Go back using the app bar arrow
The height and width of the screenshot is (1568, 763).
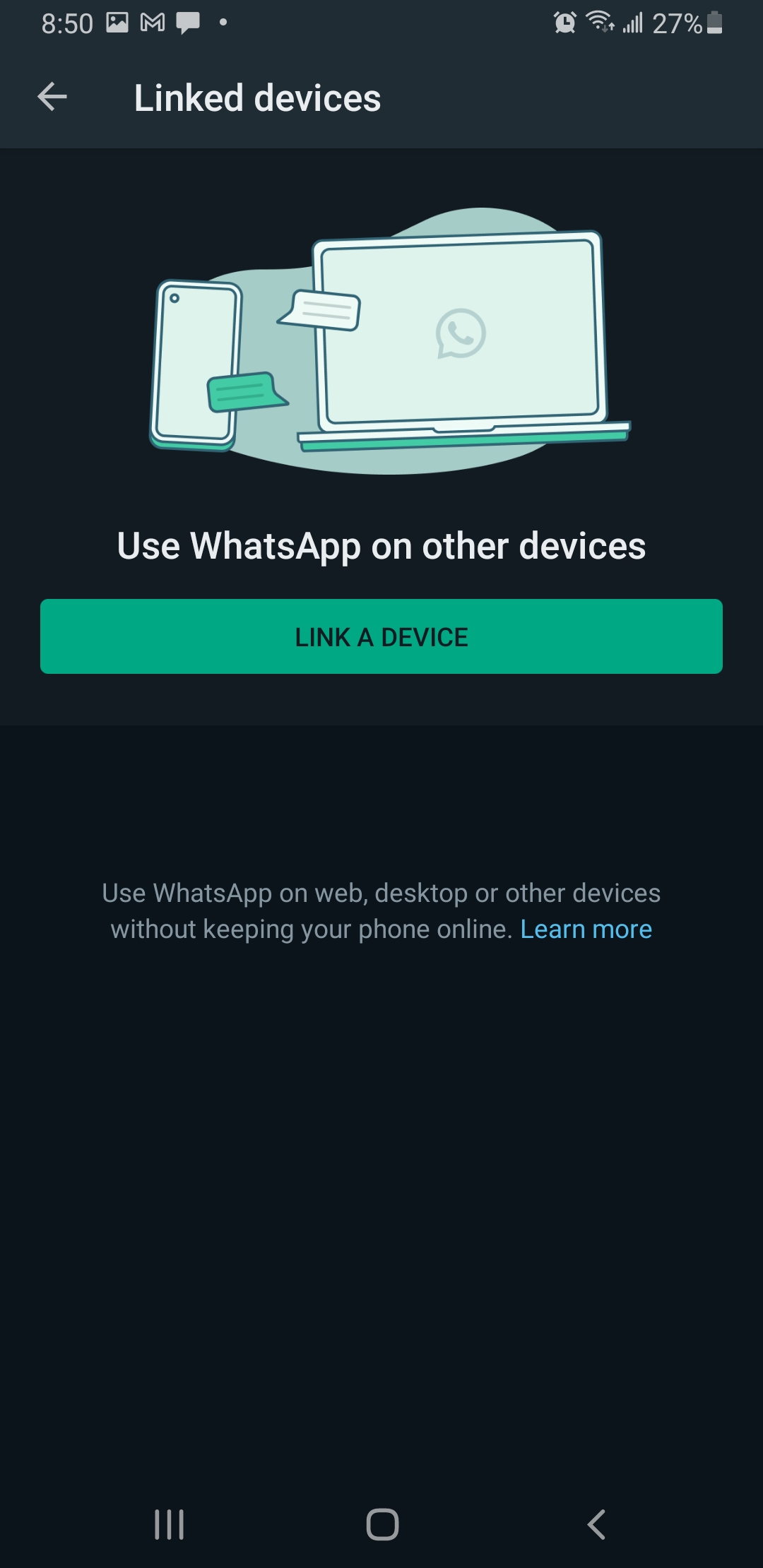click(x=52, y=97)
